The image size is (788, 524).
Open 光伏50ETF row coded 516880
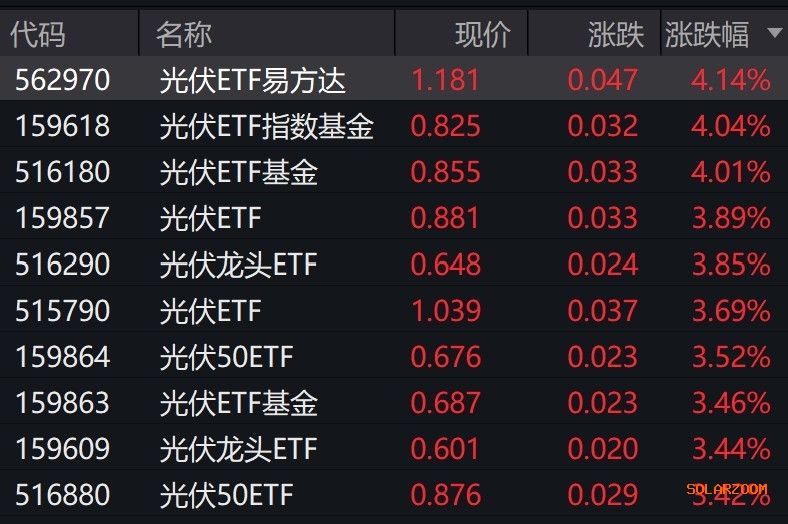226,495
